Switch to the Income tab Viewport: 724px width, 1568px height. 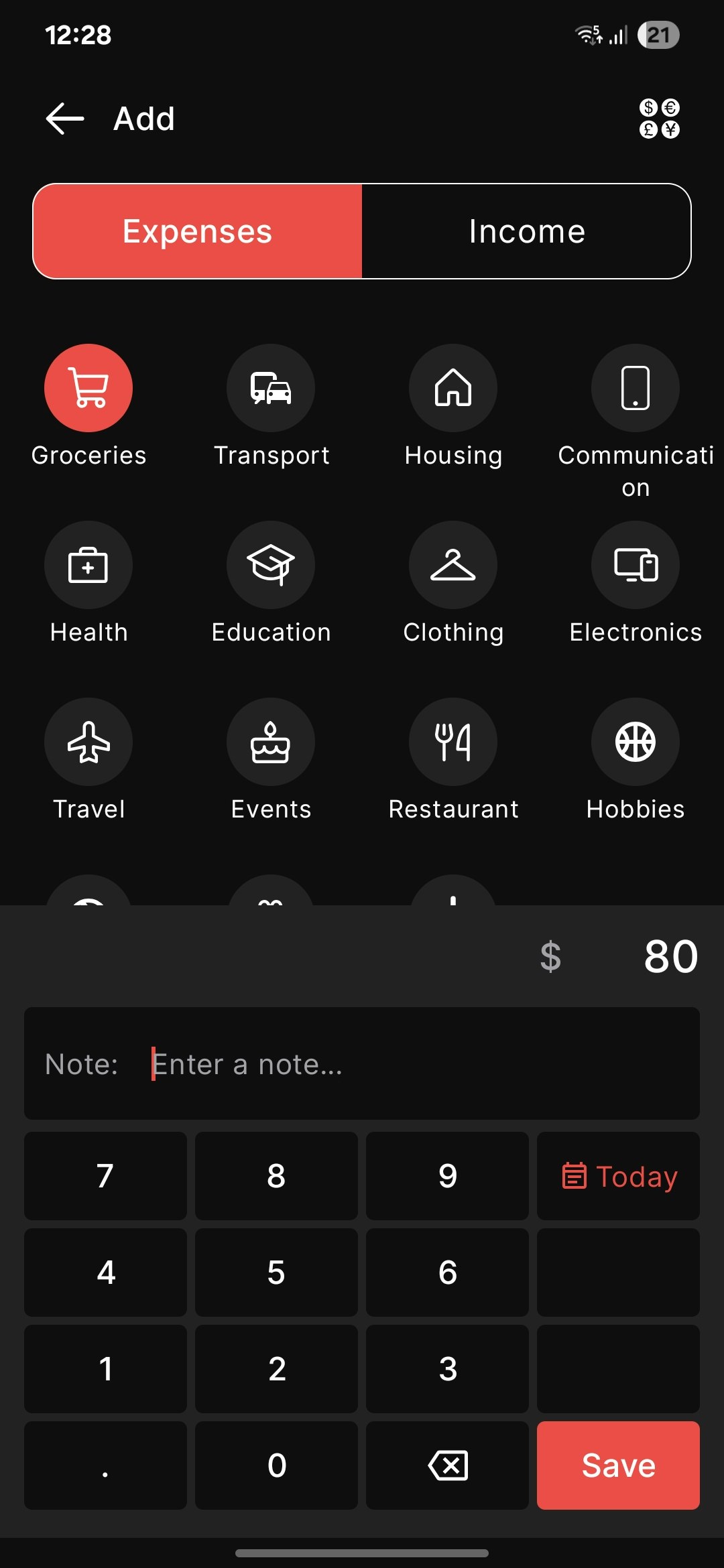526,231
